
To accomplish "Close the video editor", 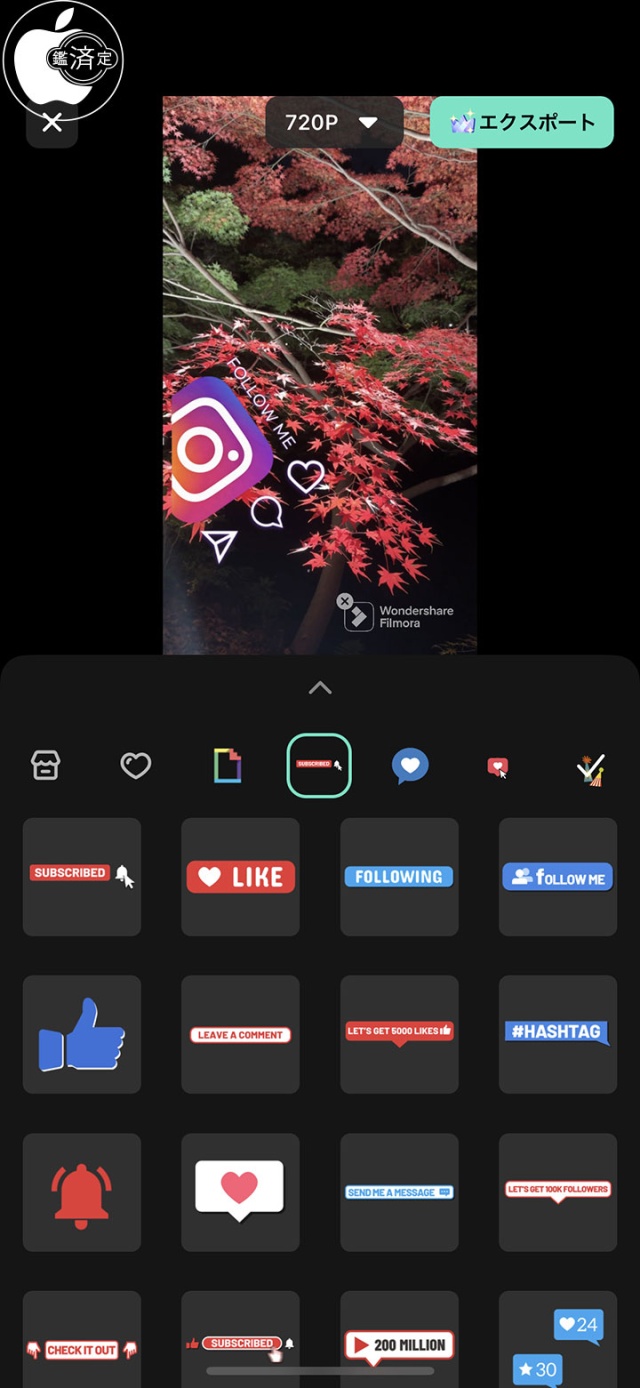I will [x=52, y=123].
